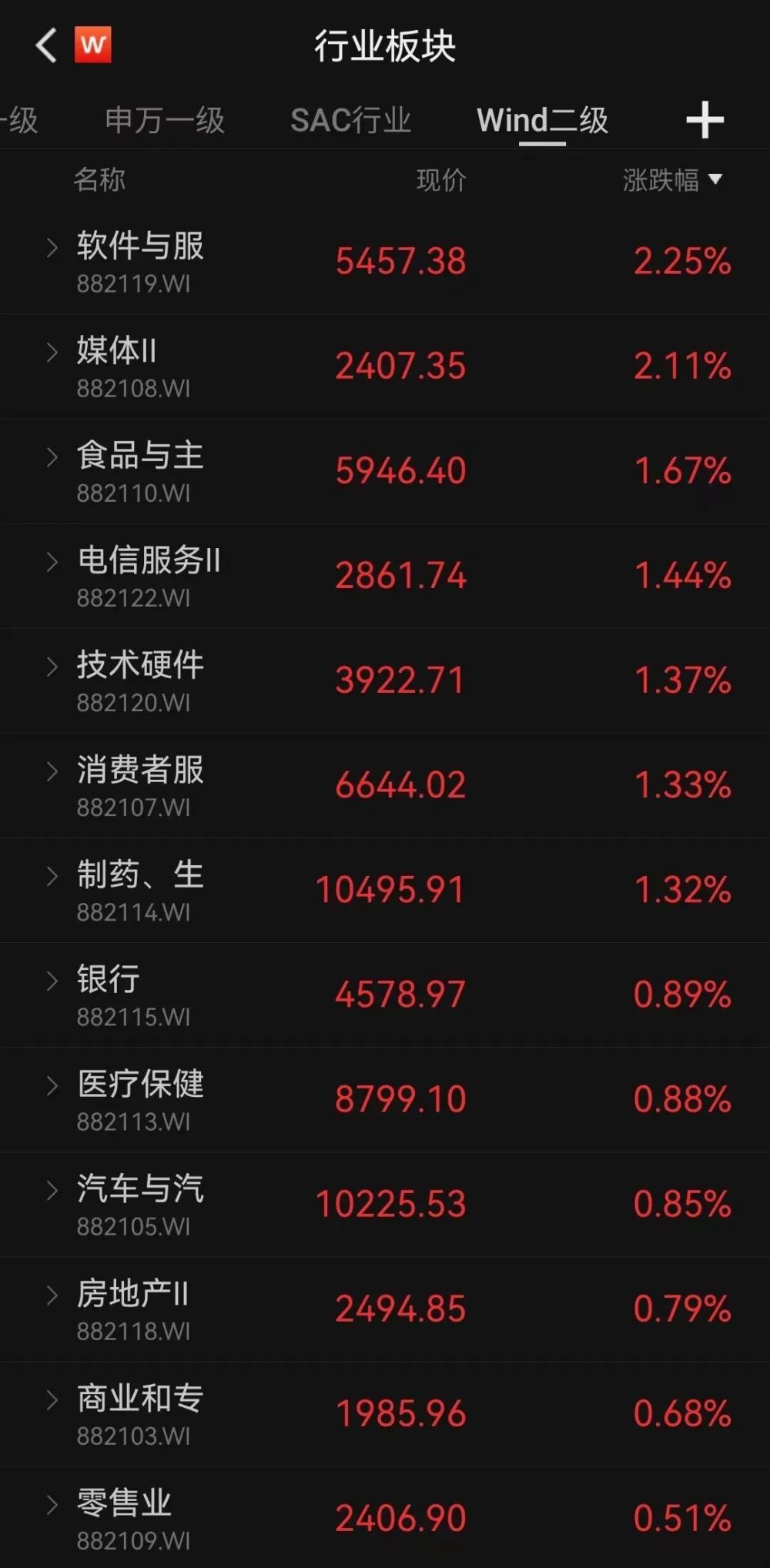Sort by 涨跌幅 column header

[x=672, y=180]
